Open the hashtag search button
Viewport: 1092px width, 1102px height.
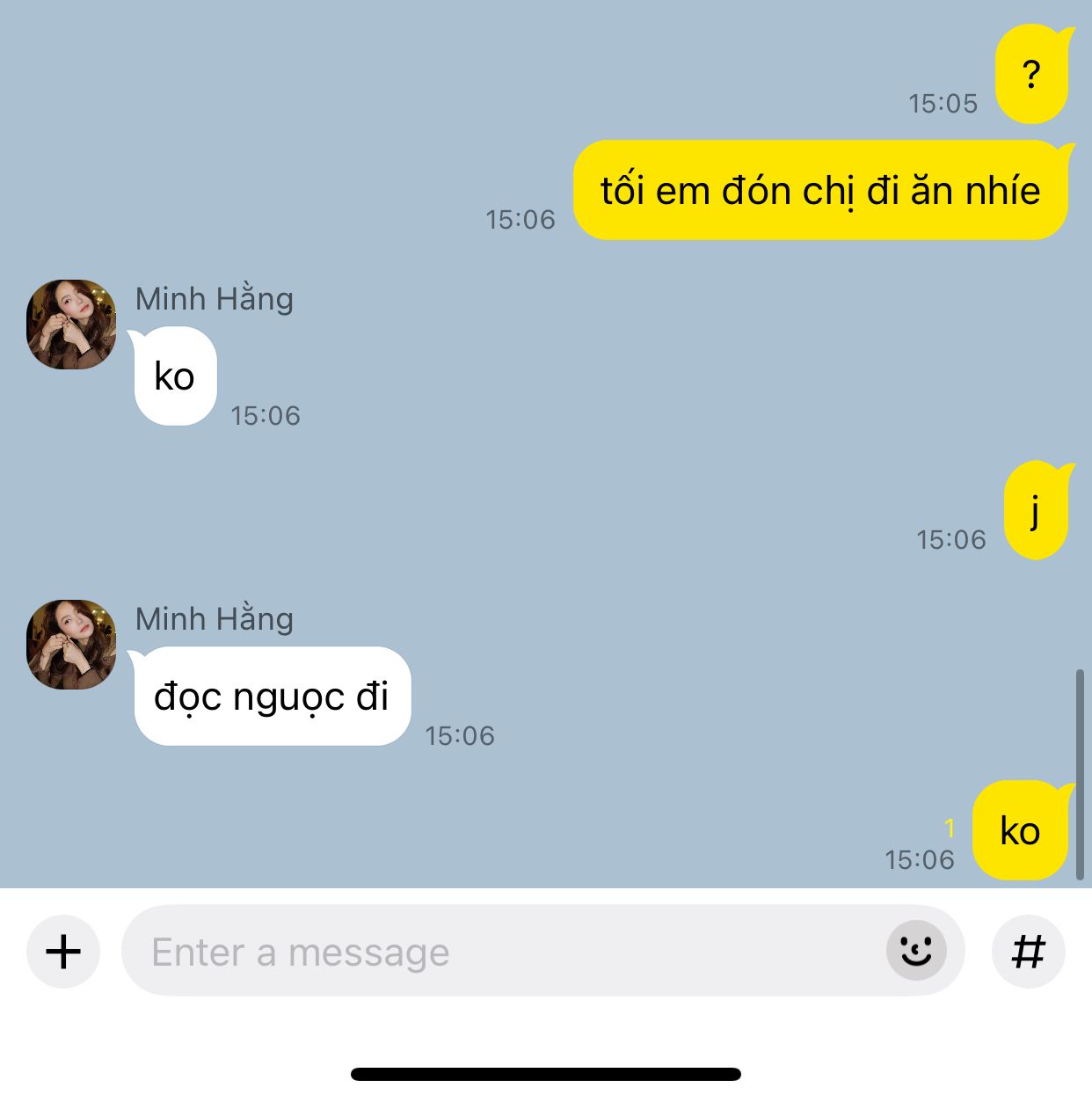(x=1028, y=951)
